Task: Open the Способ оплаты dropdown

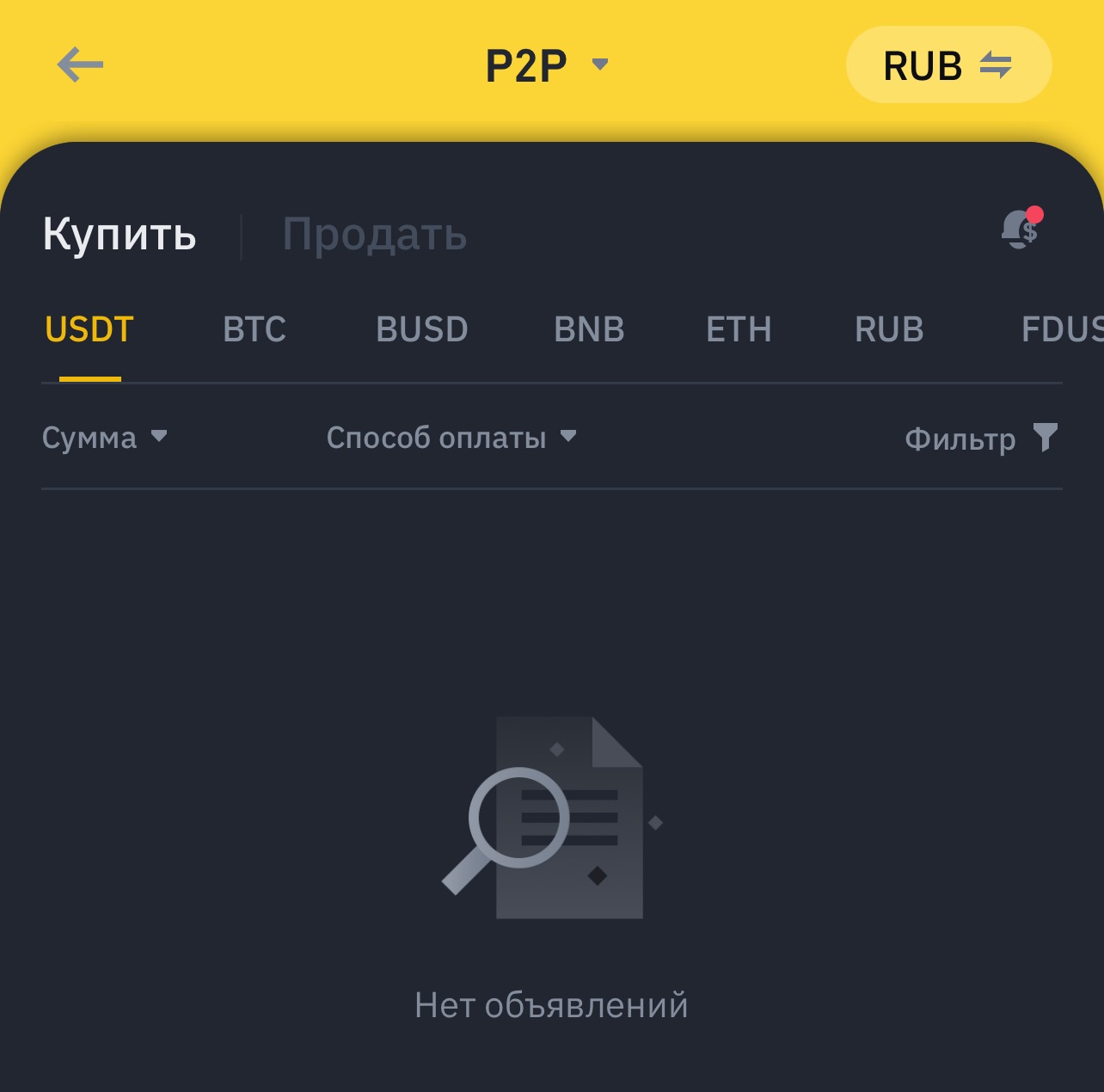Action: pyautogui.click(x=451, y=438)
